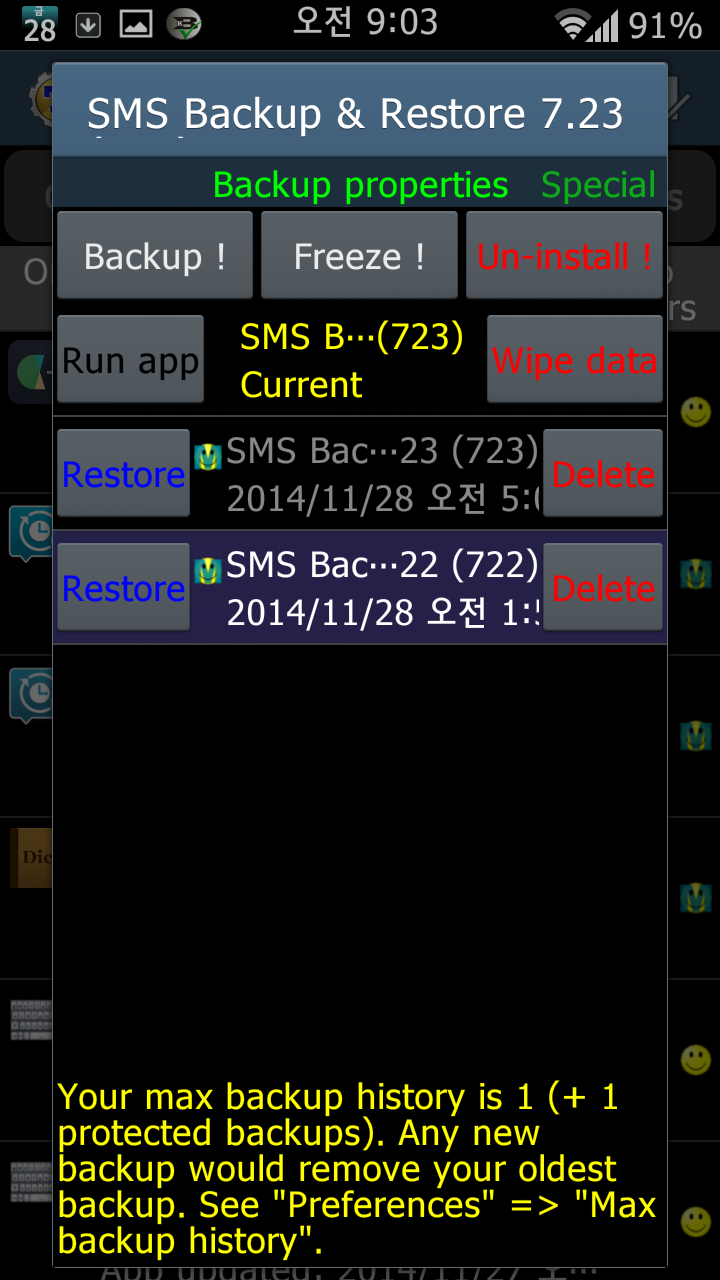Launch the app with Run app
The height and width of the screenshot is (1280, 720).
tap(130, 360)
